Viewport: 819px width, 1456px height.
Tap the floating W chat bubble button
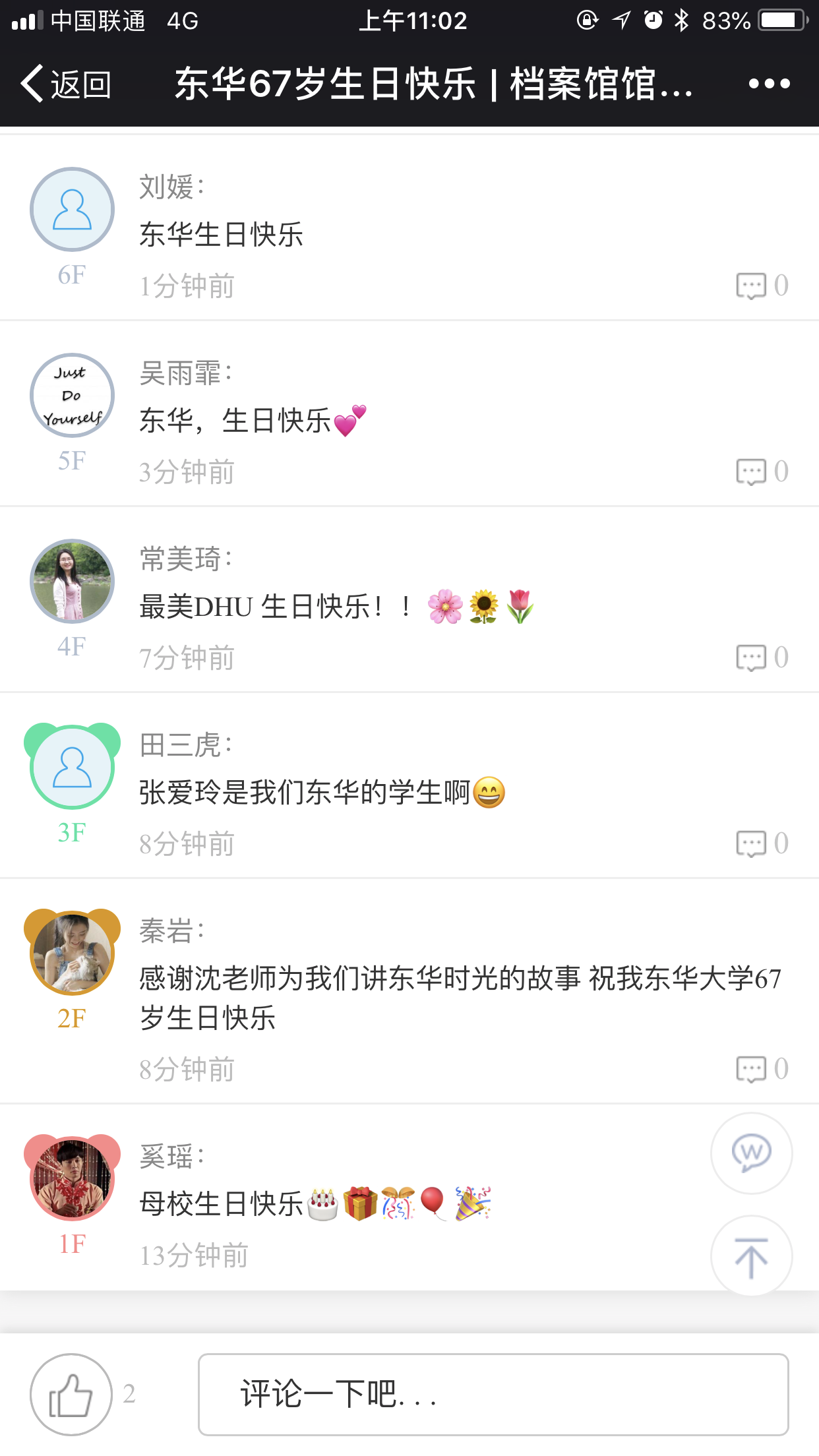click(x=751, y=1153)
